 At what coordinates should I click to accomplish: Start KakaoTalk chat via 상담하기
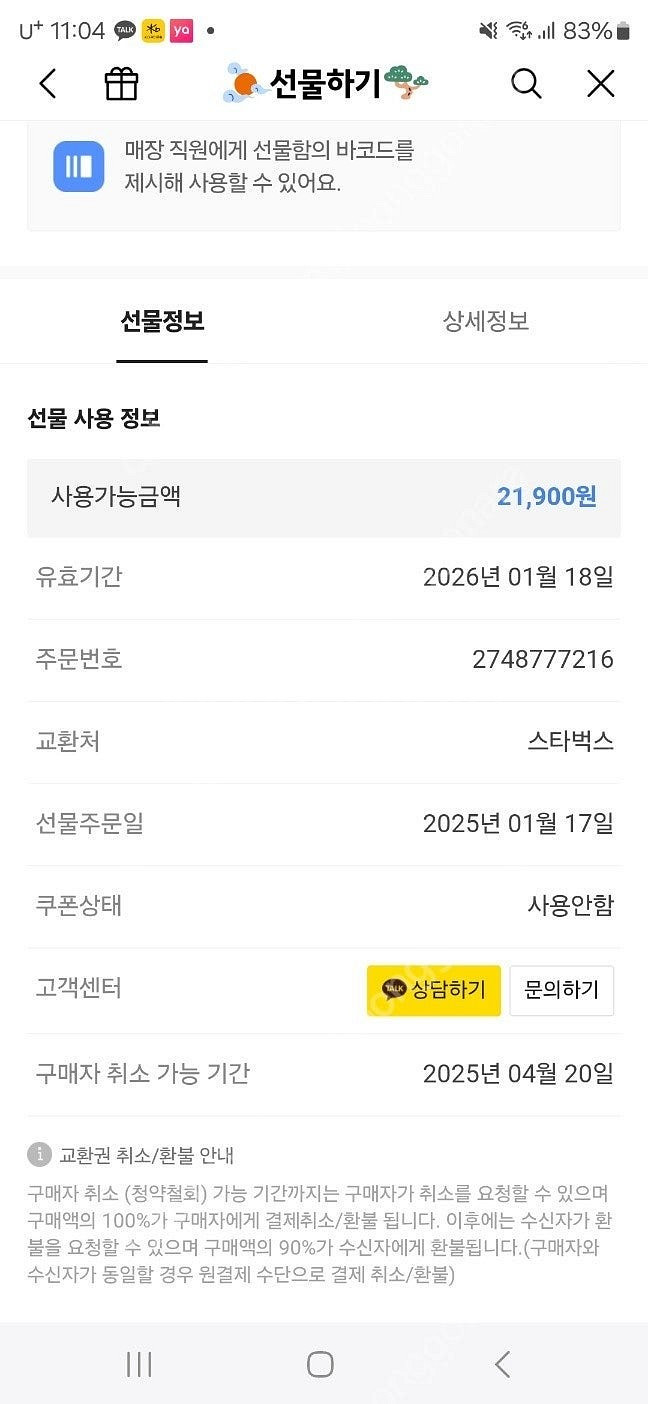coord(433,990)
